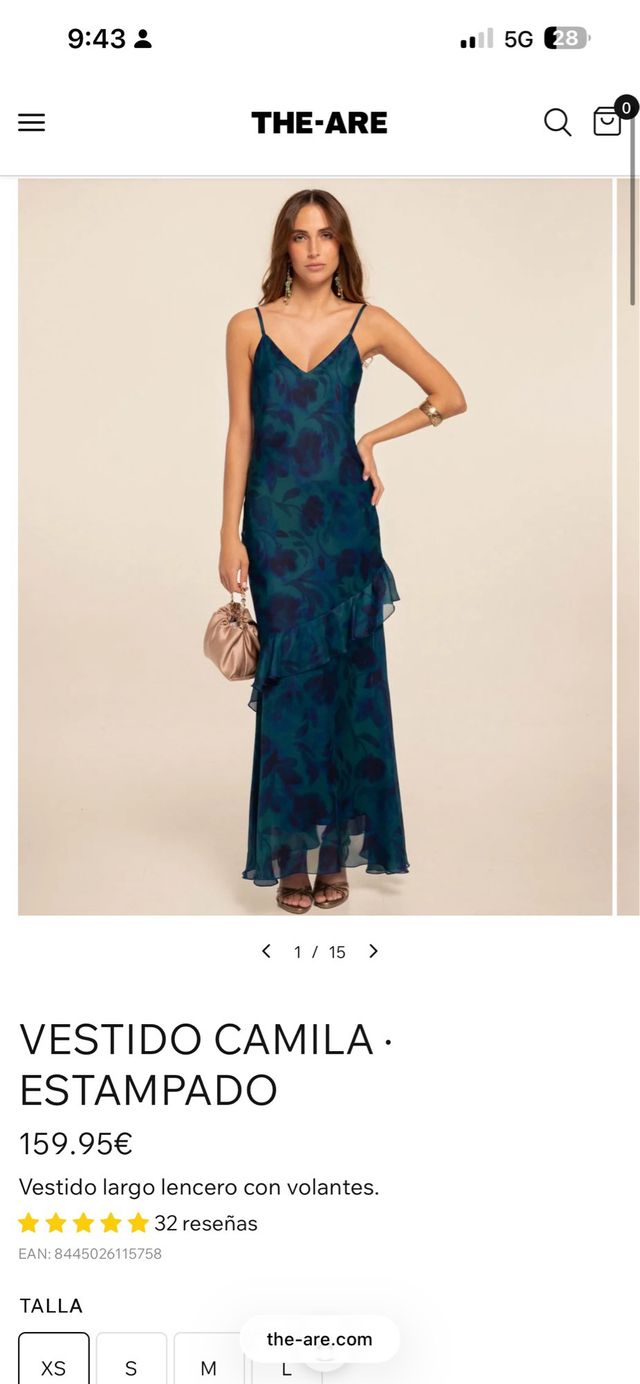
Task: Go to the previous product photo
Action: pos(266,951)
